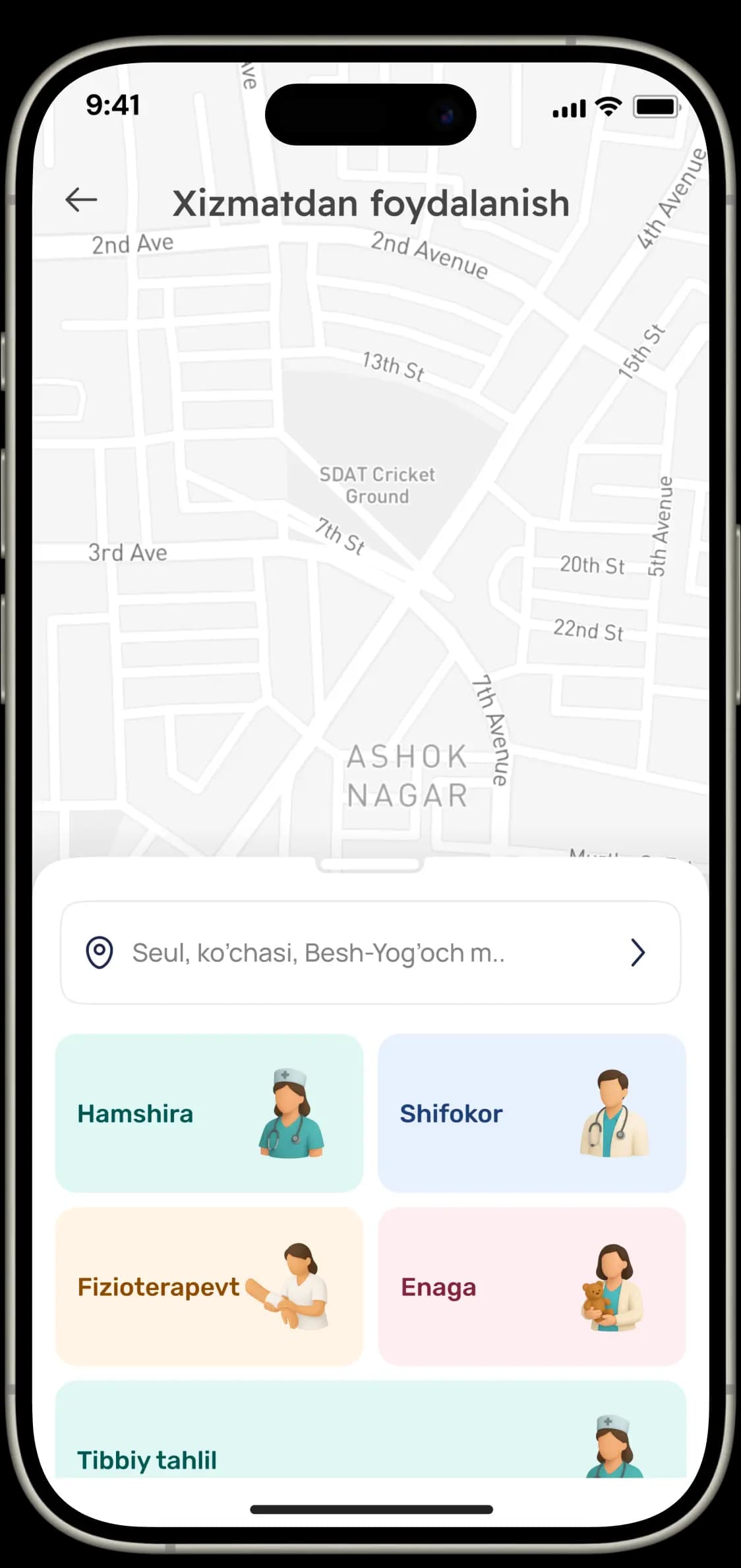Open the Fizioterapevt service card
This screenshot has width=741, height=1568.
(209, 1286)
